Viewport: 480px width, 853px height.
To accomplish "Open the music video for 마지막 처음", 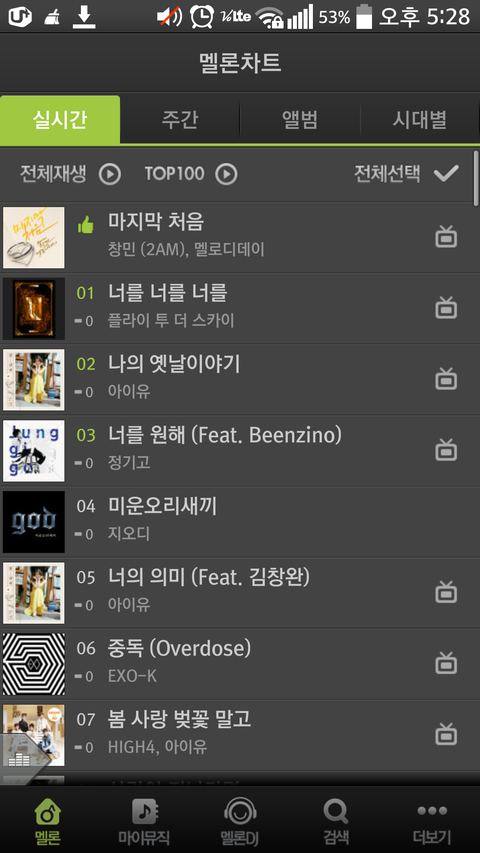I will pyautogui.click(x=446, y=237).
